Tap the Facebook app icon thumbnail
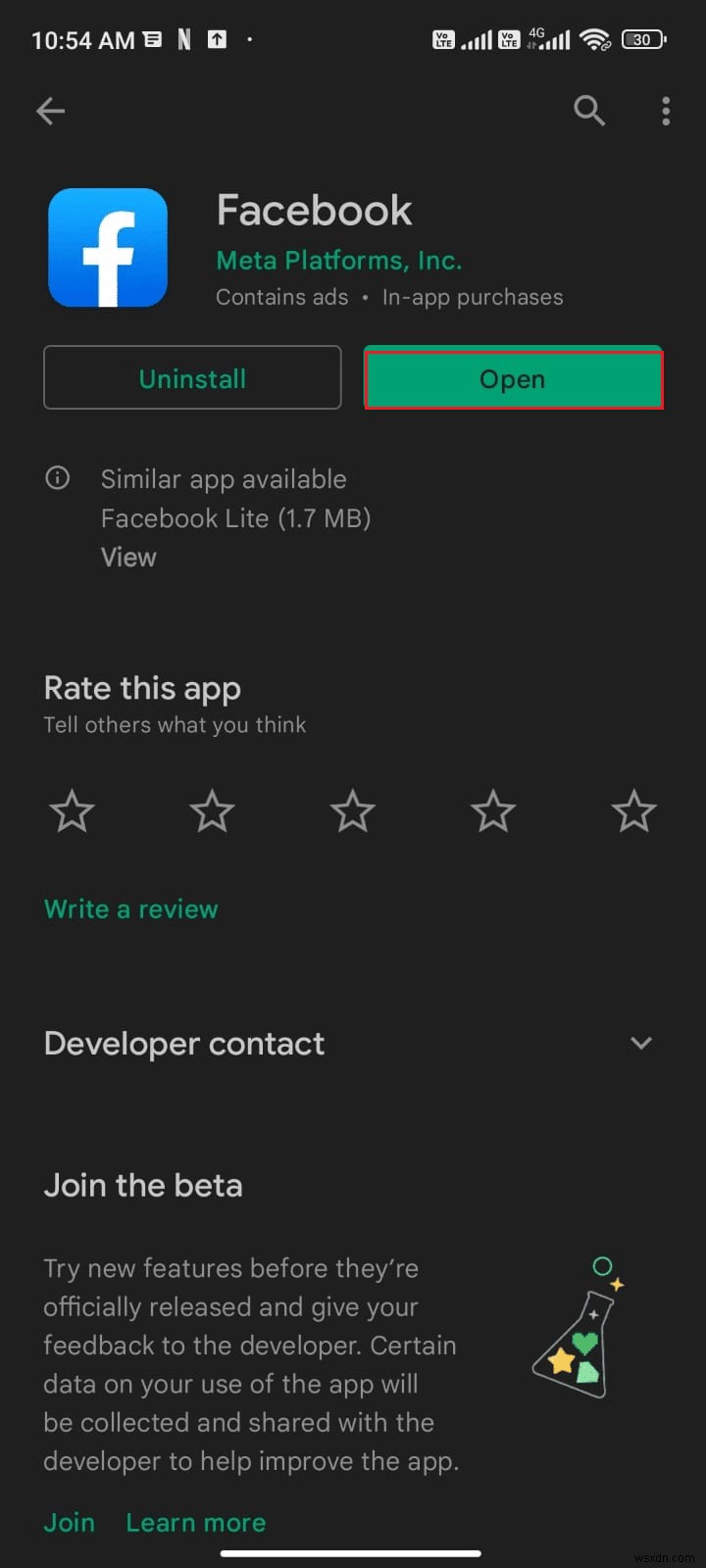Screen dimensions: 706x1568 (107, 247)
